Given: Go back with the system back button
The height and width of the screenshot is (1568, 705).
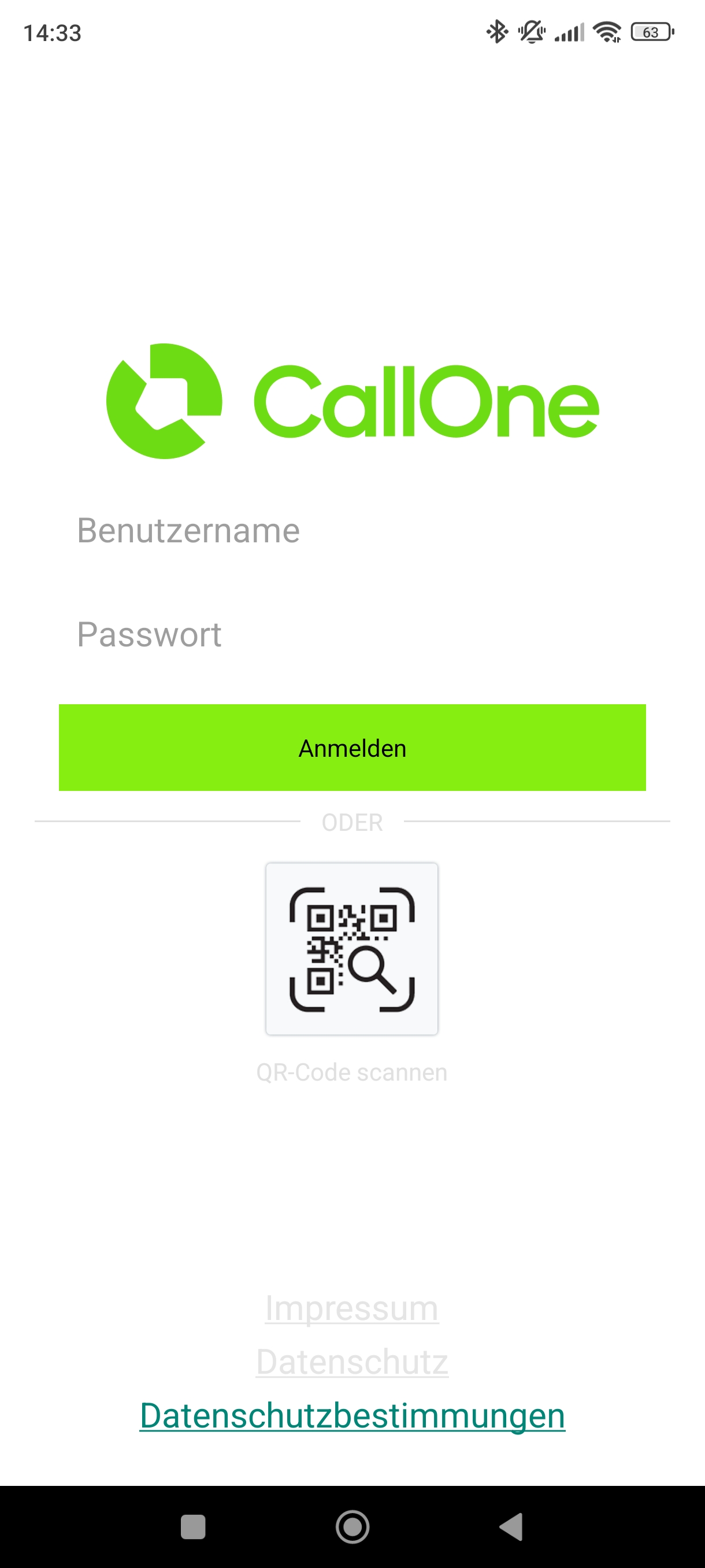Looking at the screenshot, I should [511, 1526].
